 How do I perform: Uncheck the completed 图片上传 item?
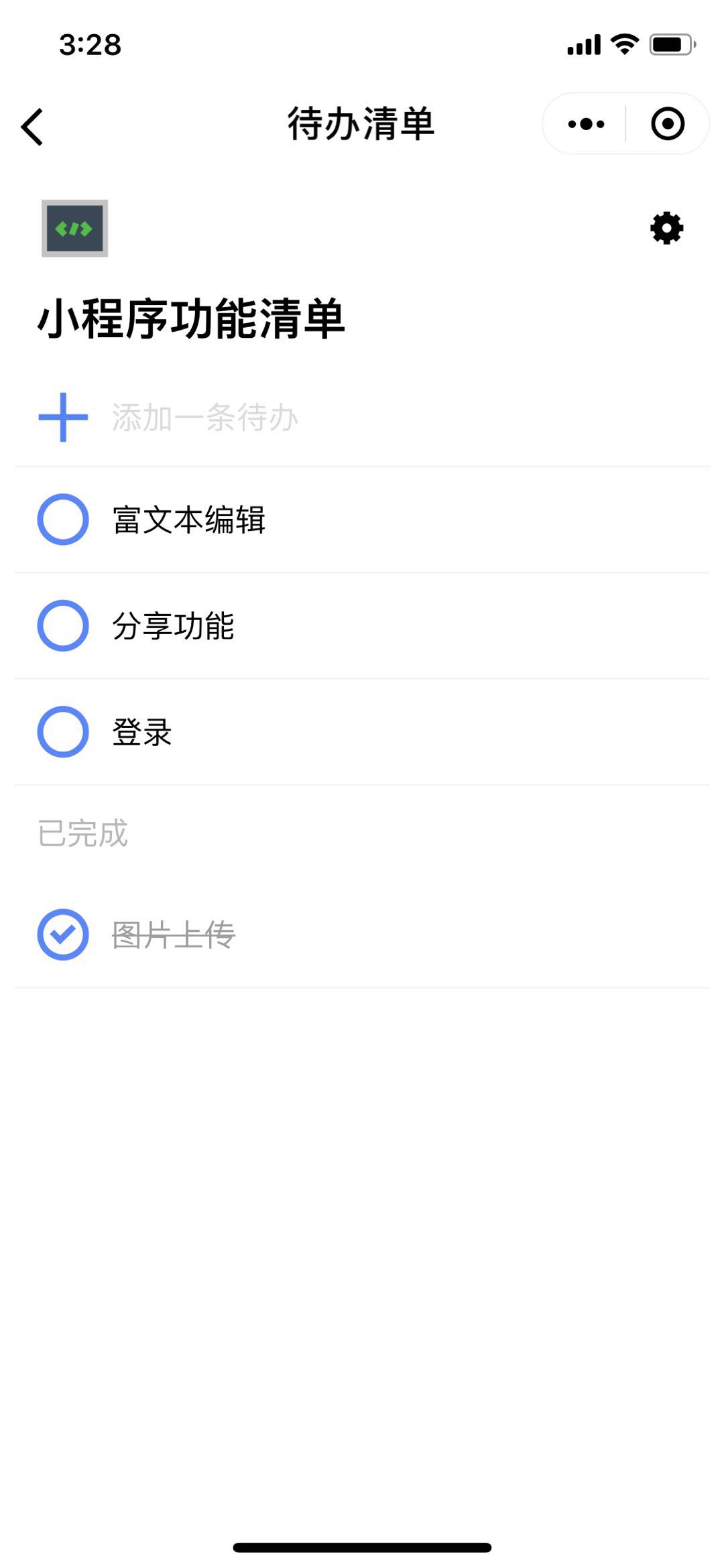(63, 934)
